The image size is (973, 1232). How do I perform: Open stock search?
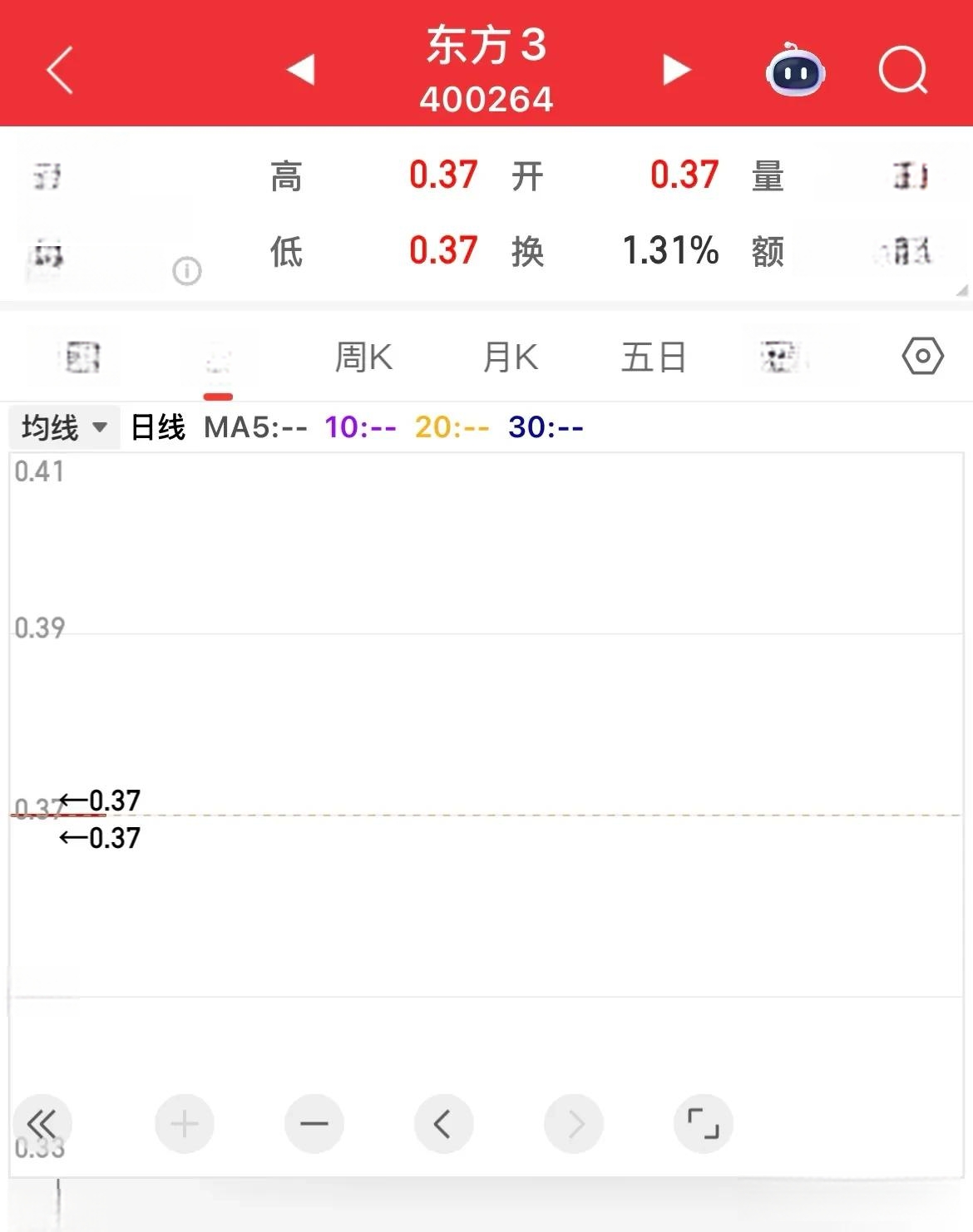pos(903,70)
